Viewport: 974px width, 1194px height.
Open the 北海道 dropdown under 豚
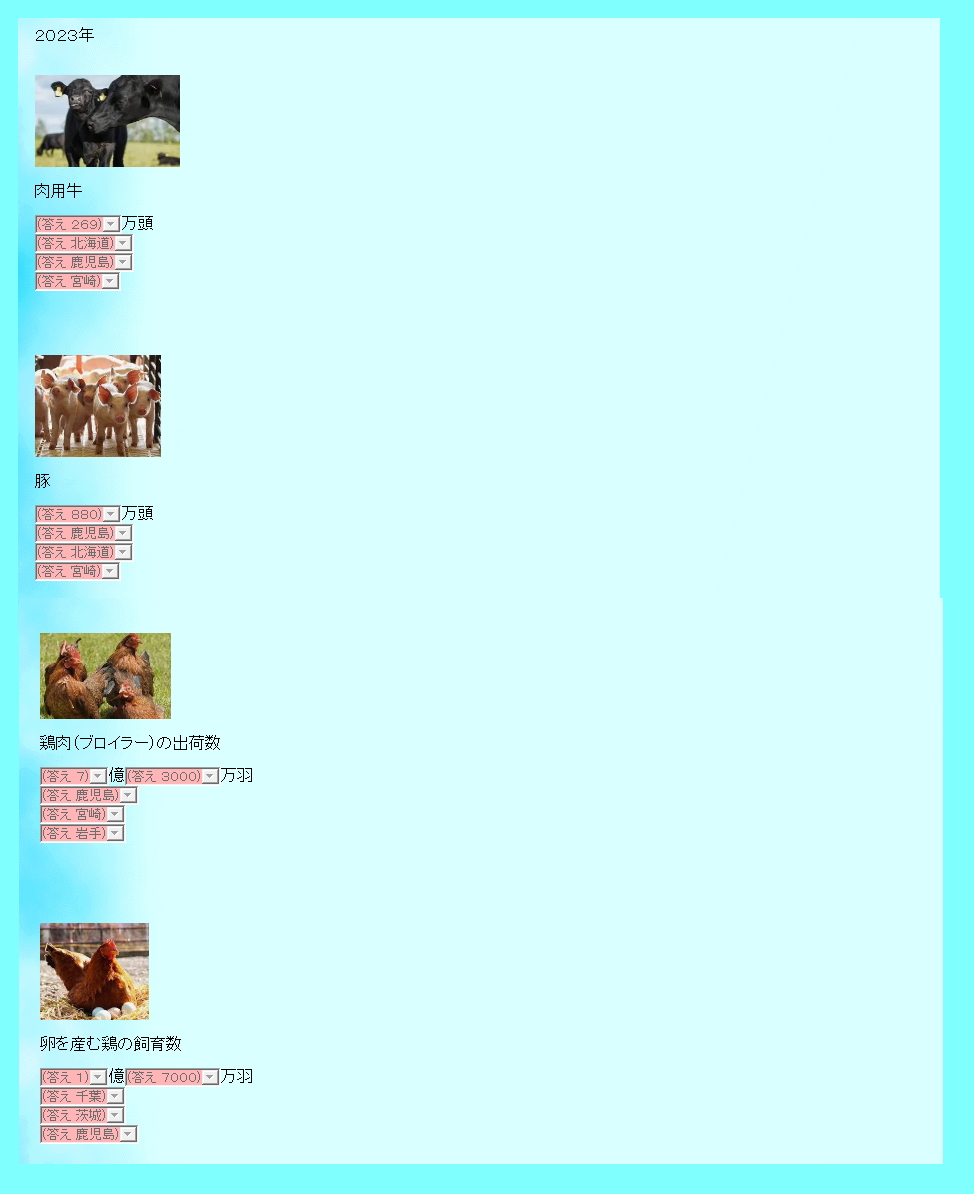(83, 552)
